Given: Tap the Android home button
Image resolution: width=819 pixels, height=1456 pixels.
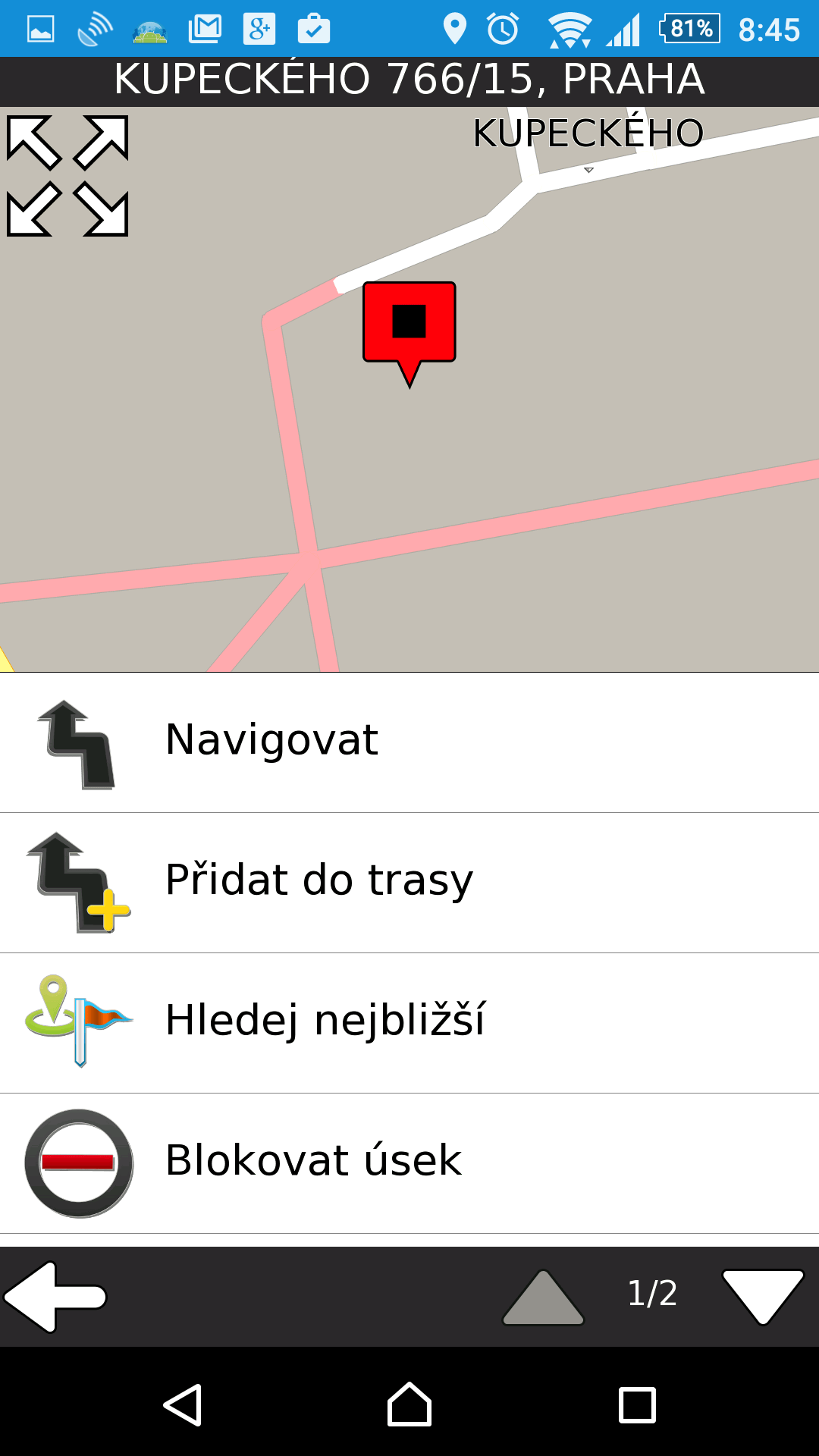Looking at the screenshot, I should pos(409,1404).
